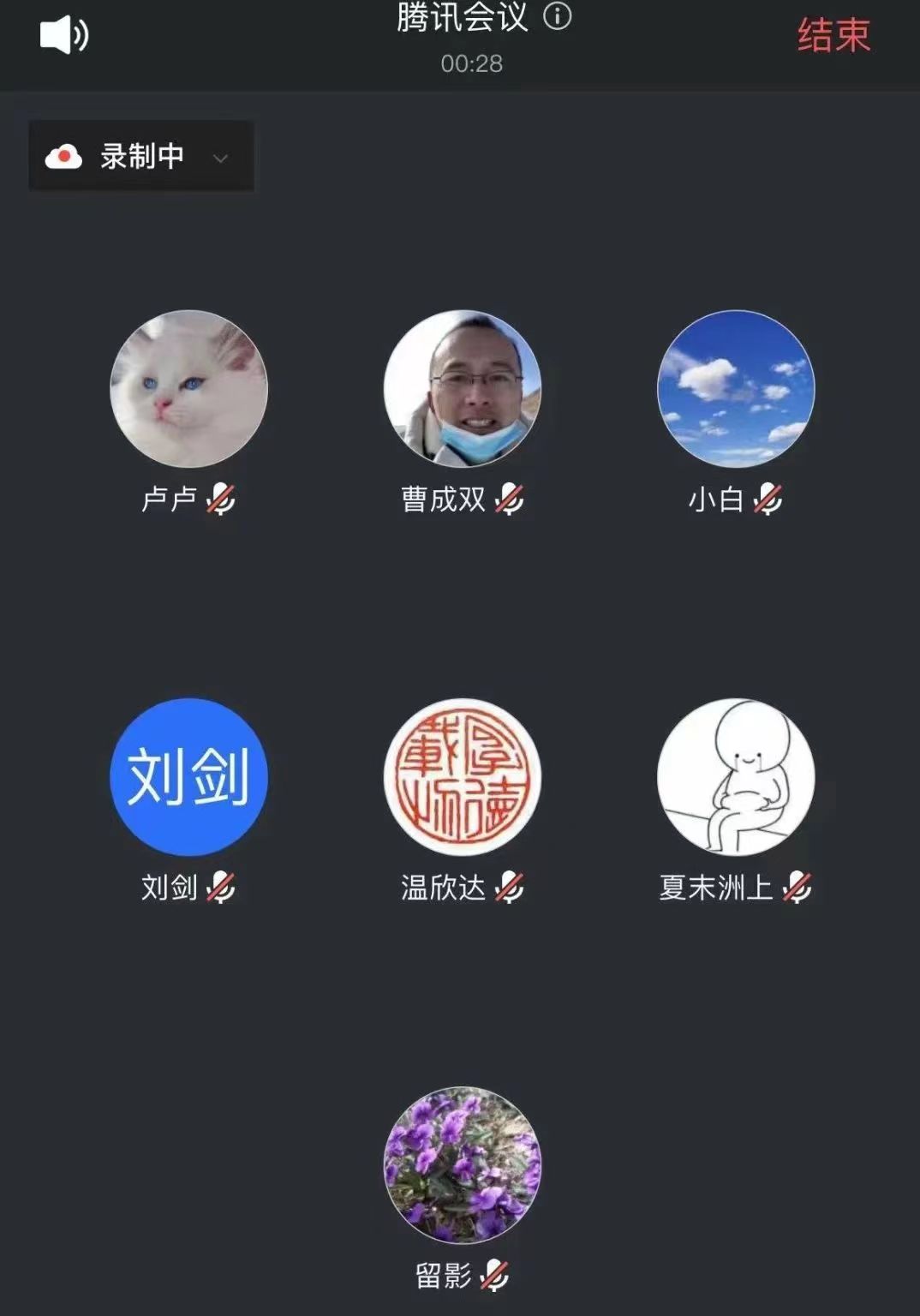The width and height of the screenshot is (920, 1316).
Task: Tap participant 刘剑's blue avatar
Action: click(x=188, y=777)
